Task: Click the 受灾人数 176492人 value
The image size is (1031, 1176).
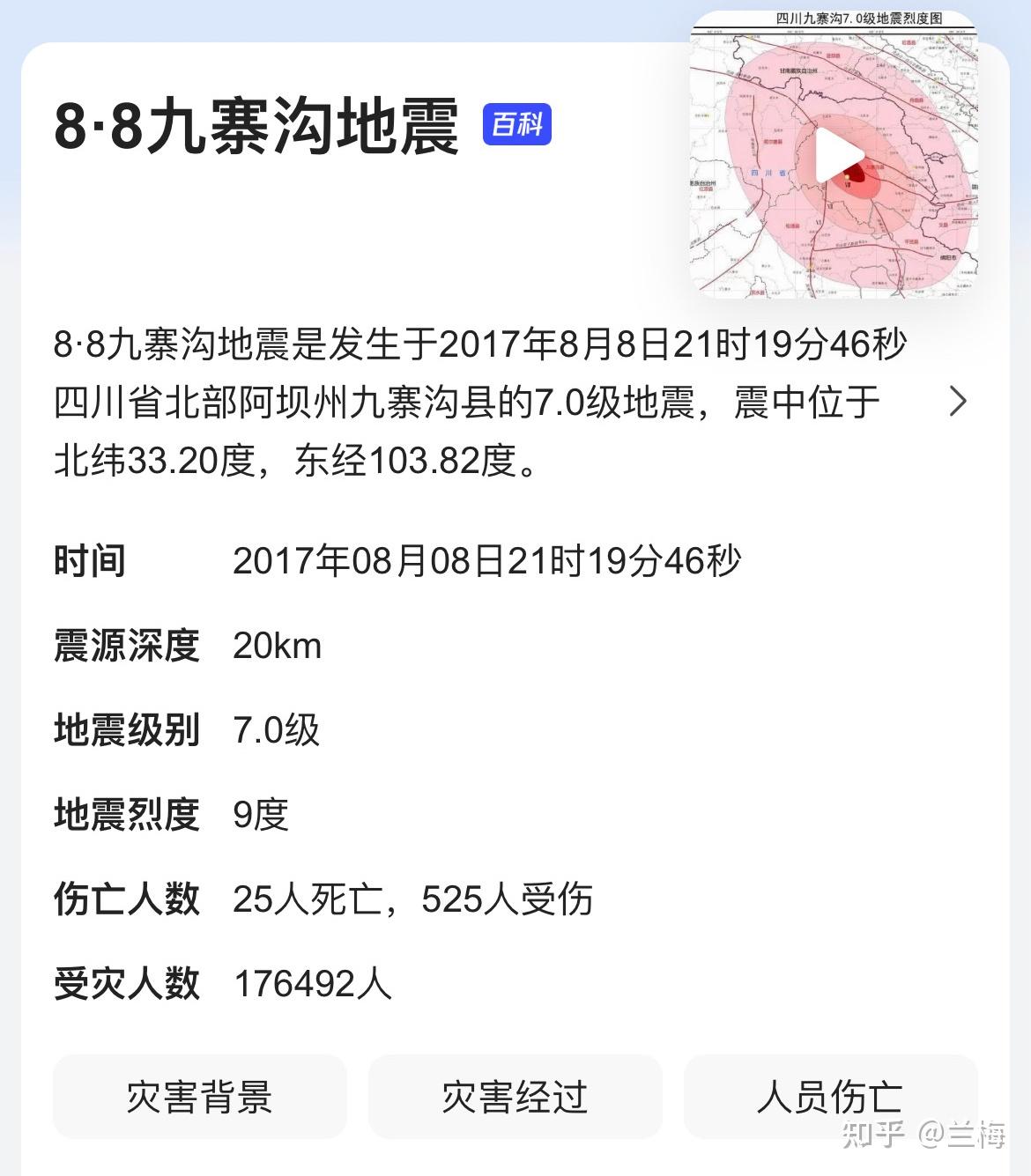Action: (x=313, y=986)
